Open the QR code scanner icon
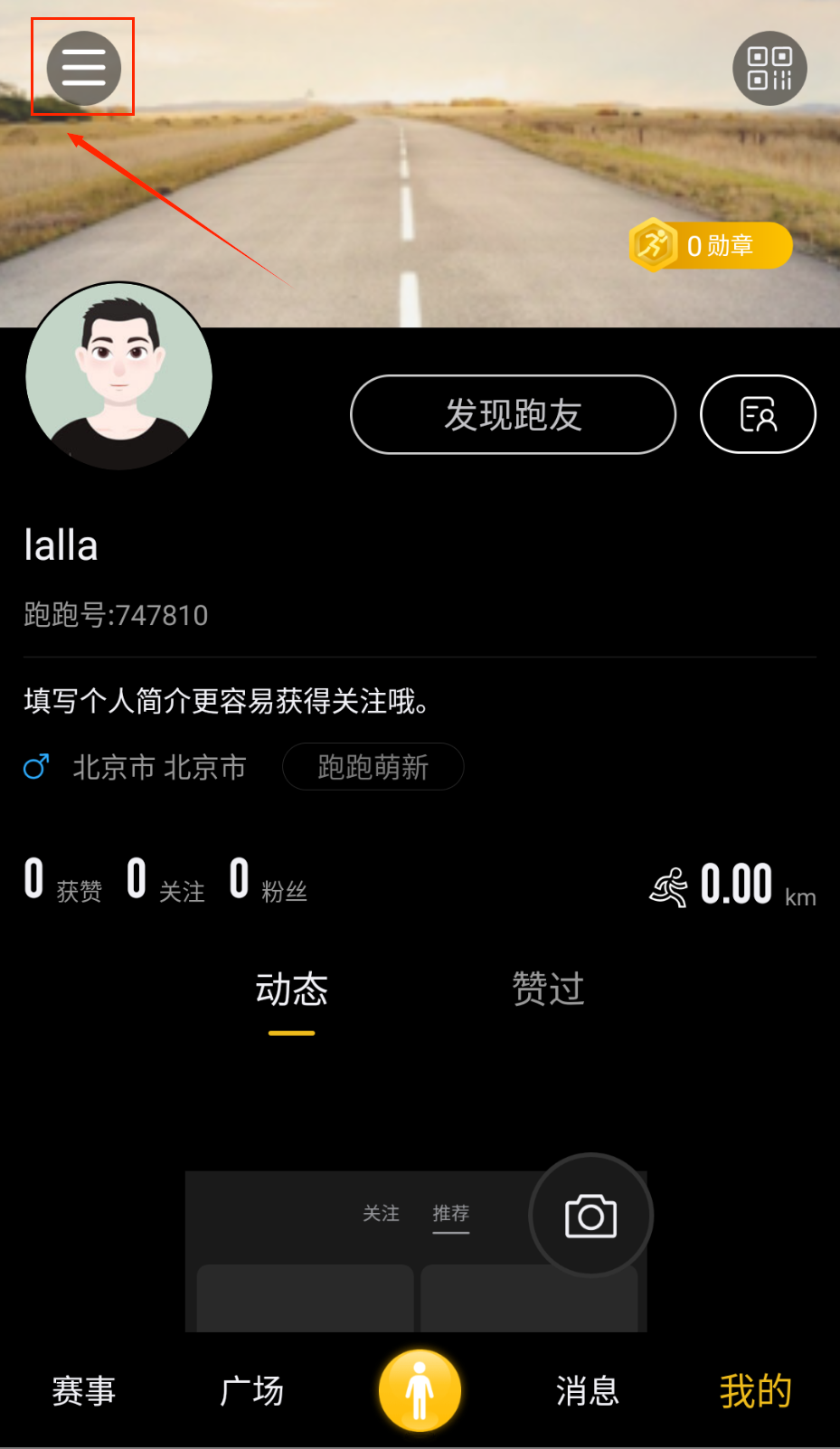The width and height of the screenshot is (840, 1449). [x=769, y=69]
